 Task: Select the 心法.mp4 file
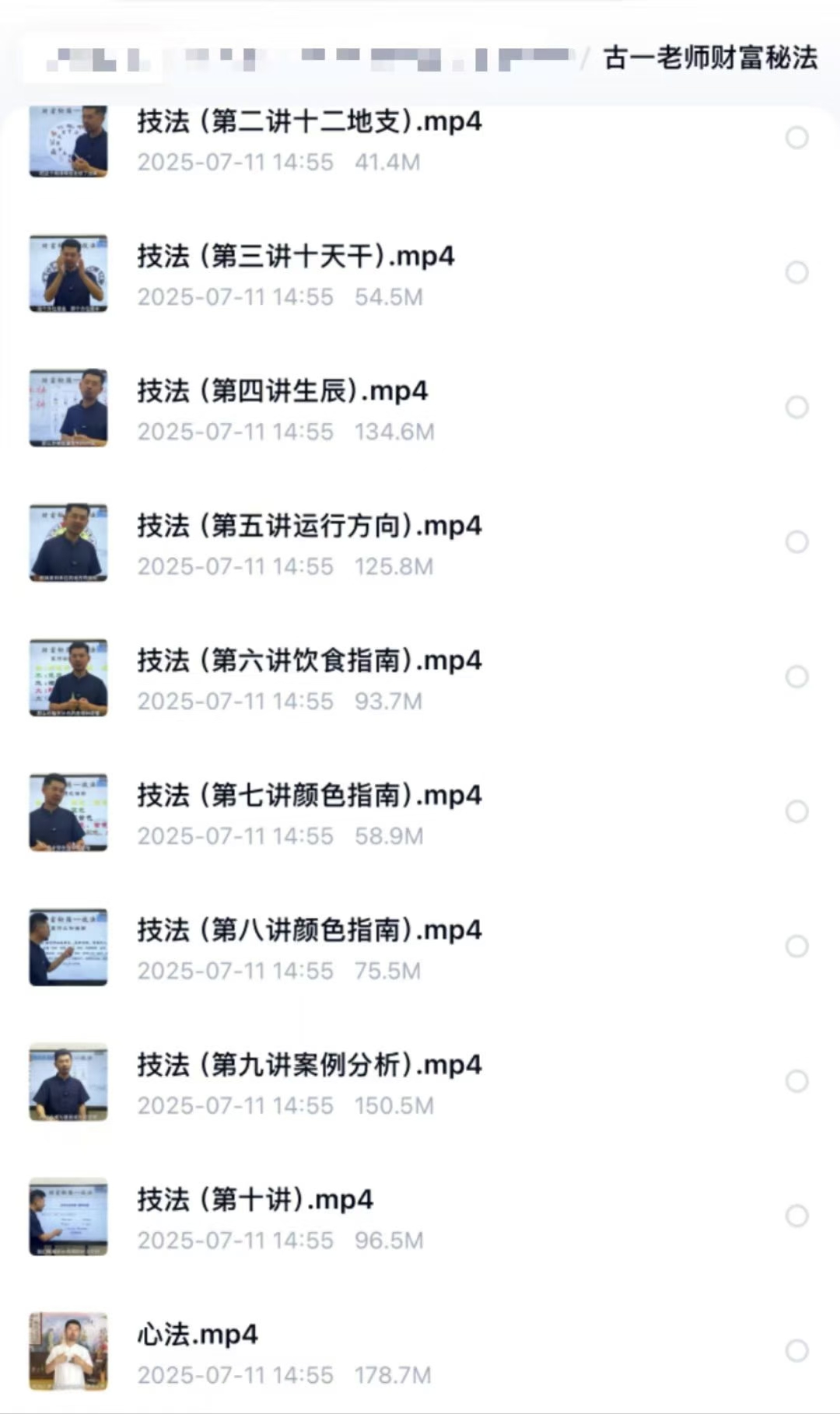pos(796,1351)
